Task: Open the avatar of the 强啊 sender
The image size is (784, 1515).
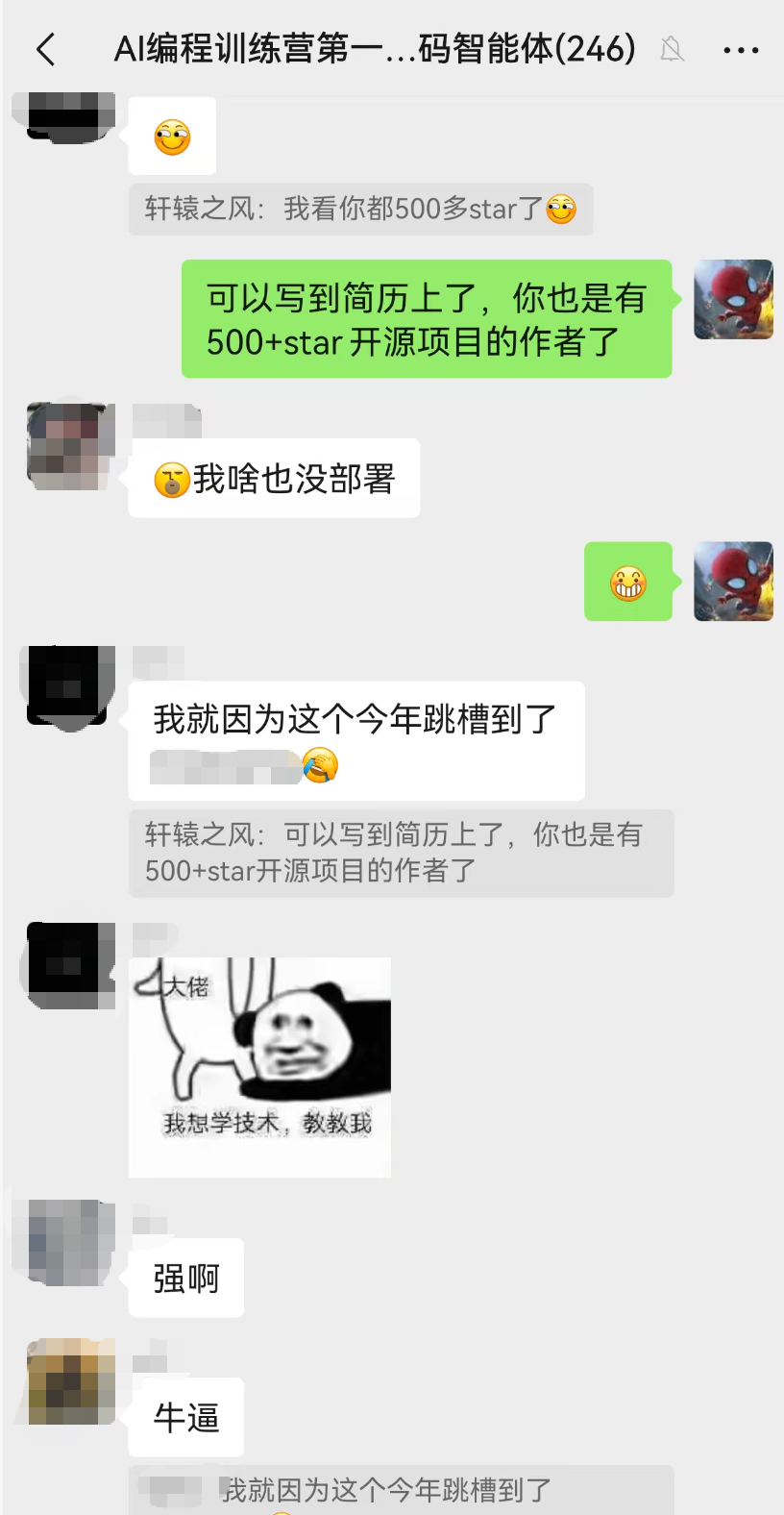Action: point(67,1242)
